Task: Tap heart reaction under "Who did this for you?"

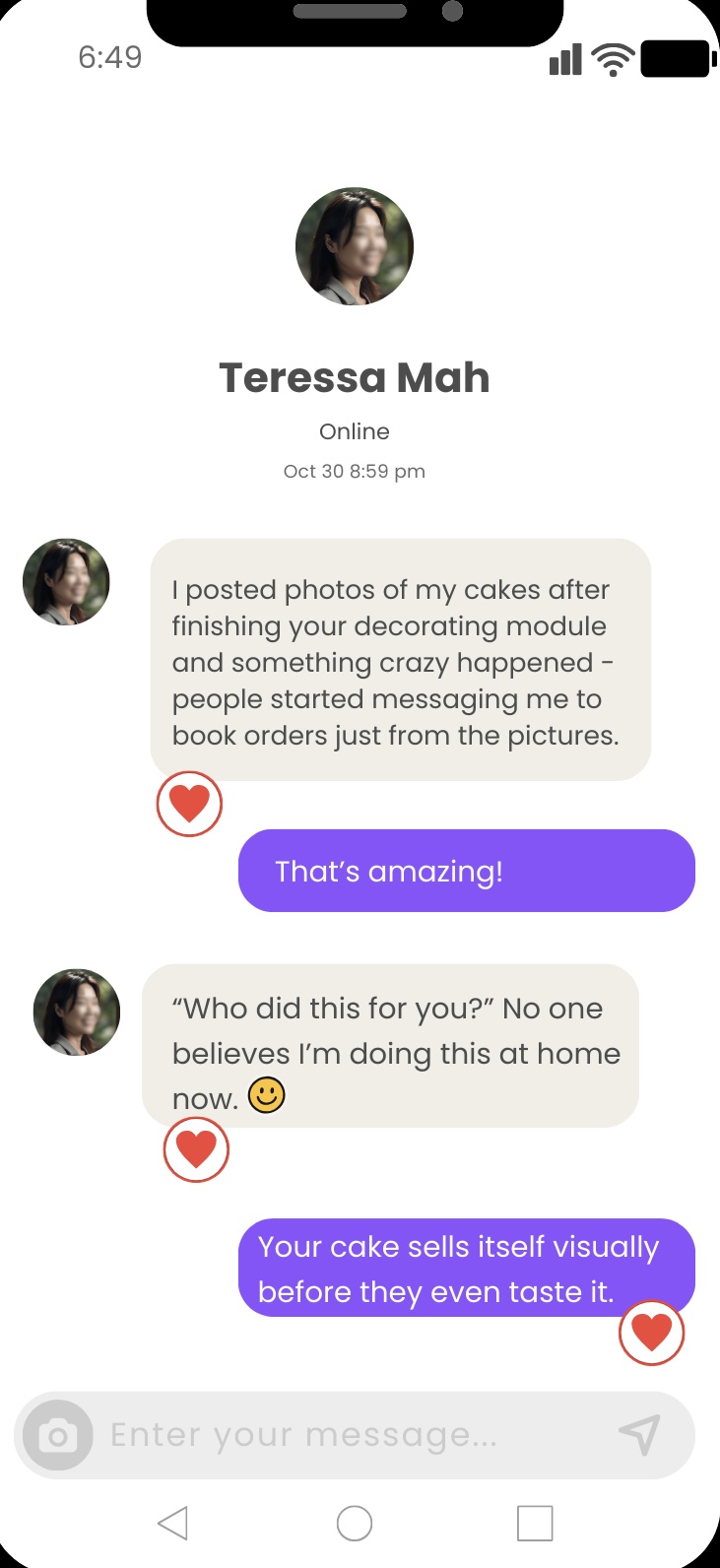Action: [196, 1149]
